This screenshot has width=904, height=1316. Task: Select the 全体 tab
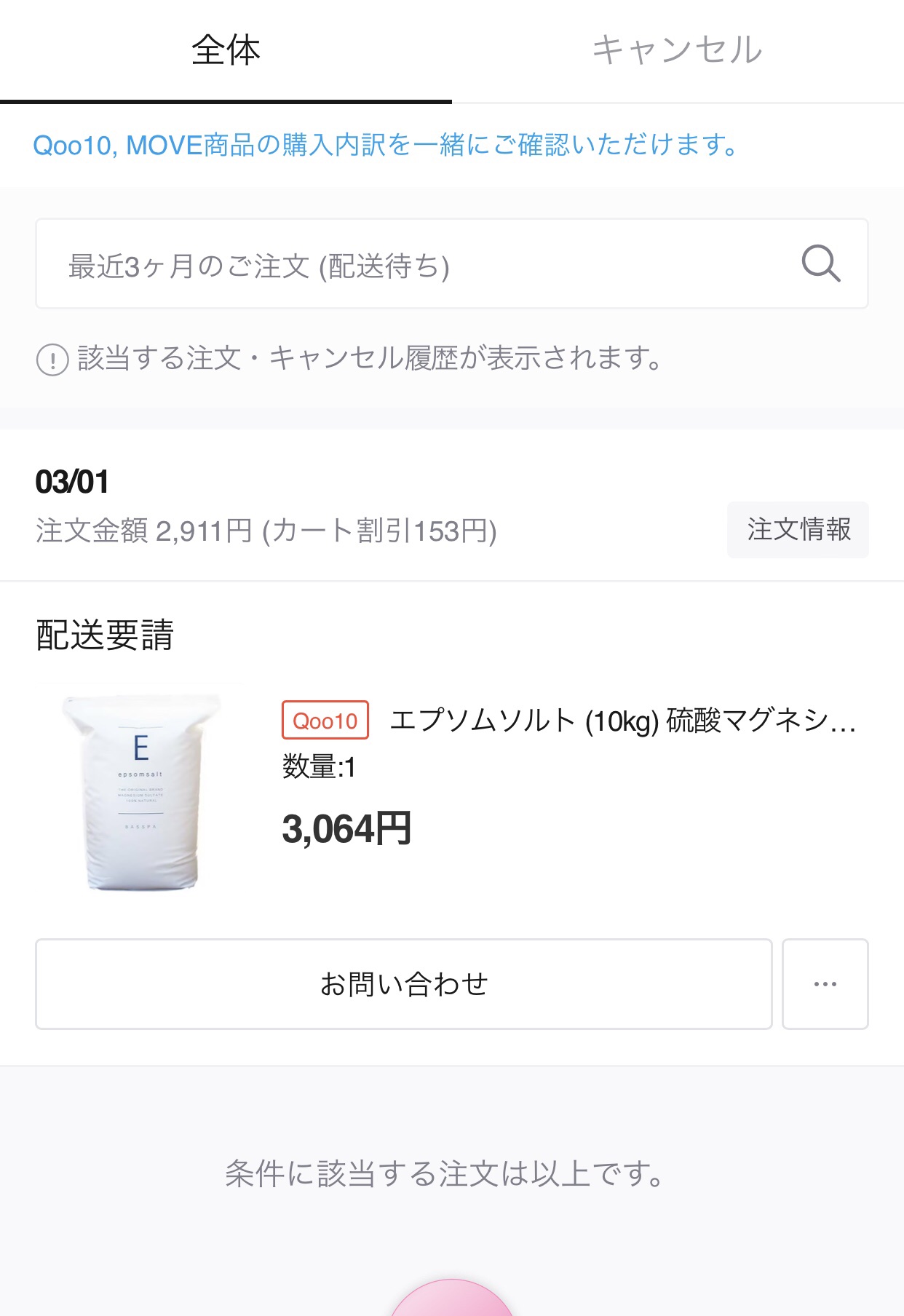(226, 51)
